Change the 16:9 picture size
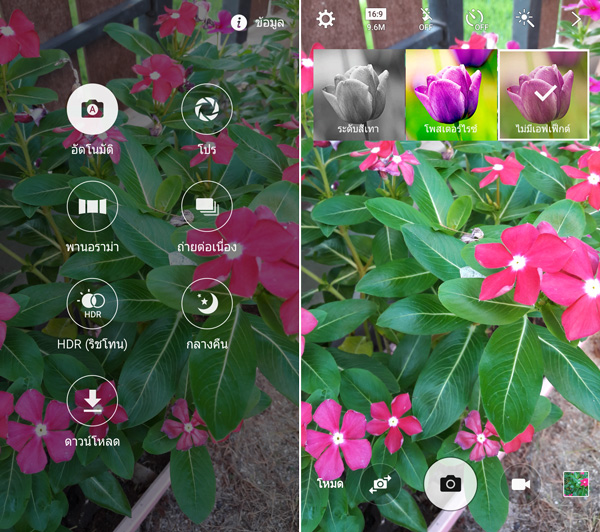The image size is (600, 532). 375,19
